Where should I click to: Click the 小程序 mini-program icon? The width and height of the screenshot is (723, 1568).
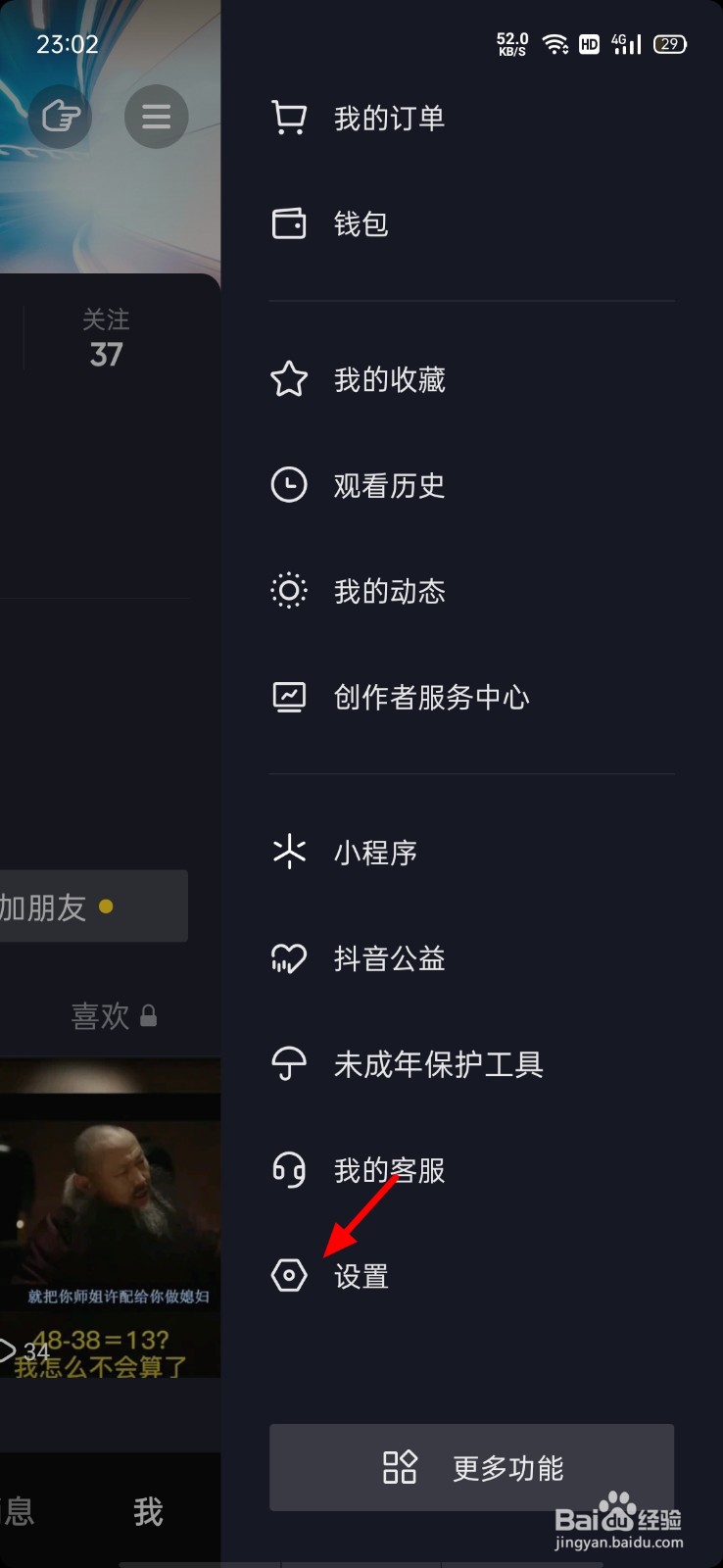coord(289,852)
